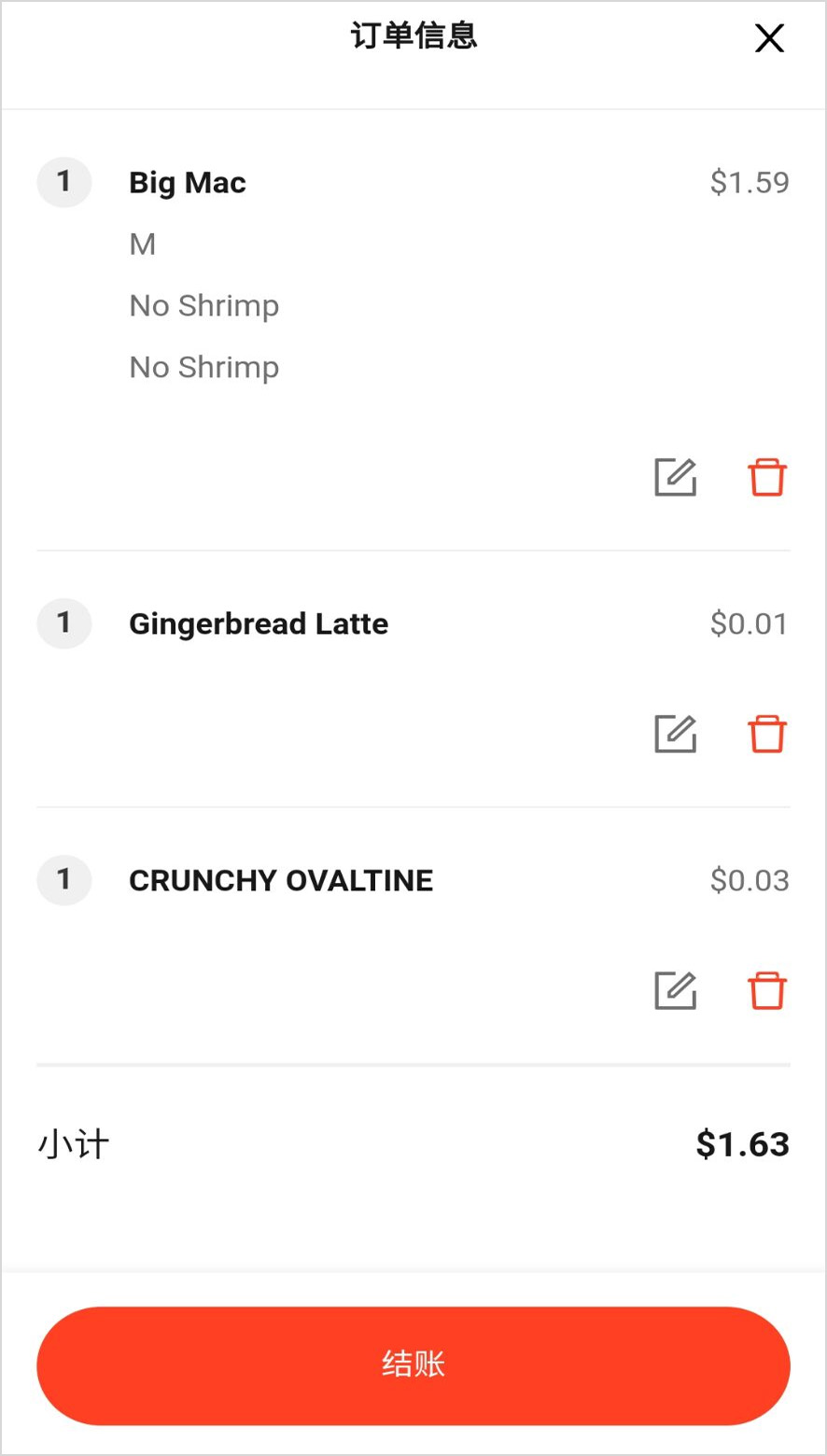Delete Big Mac from the order
The width and height of the screenshot is (827, 1456).
tap(767, 478)
